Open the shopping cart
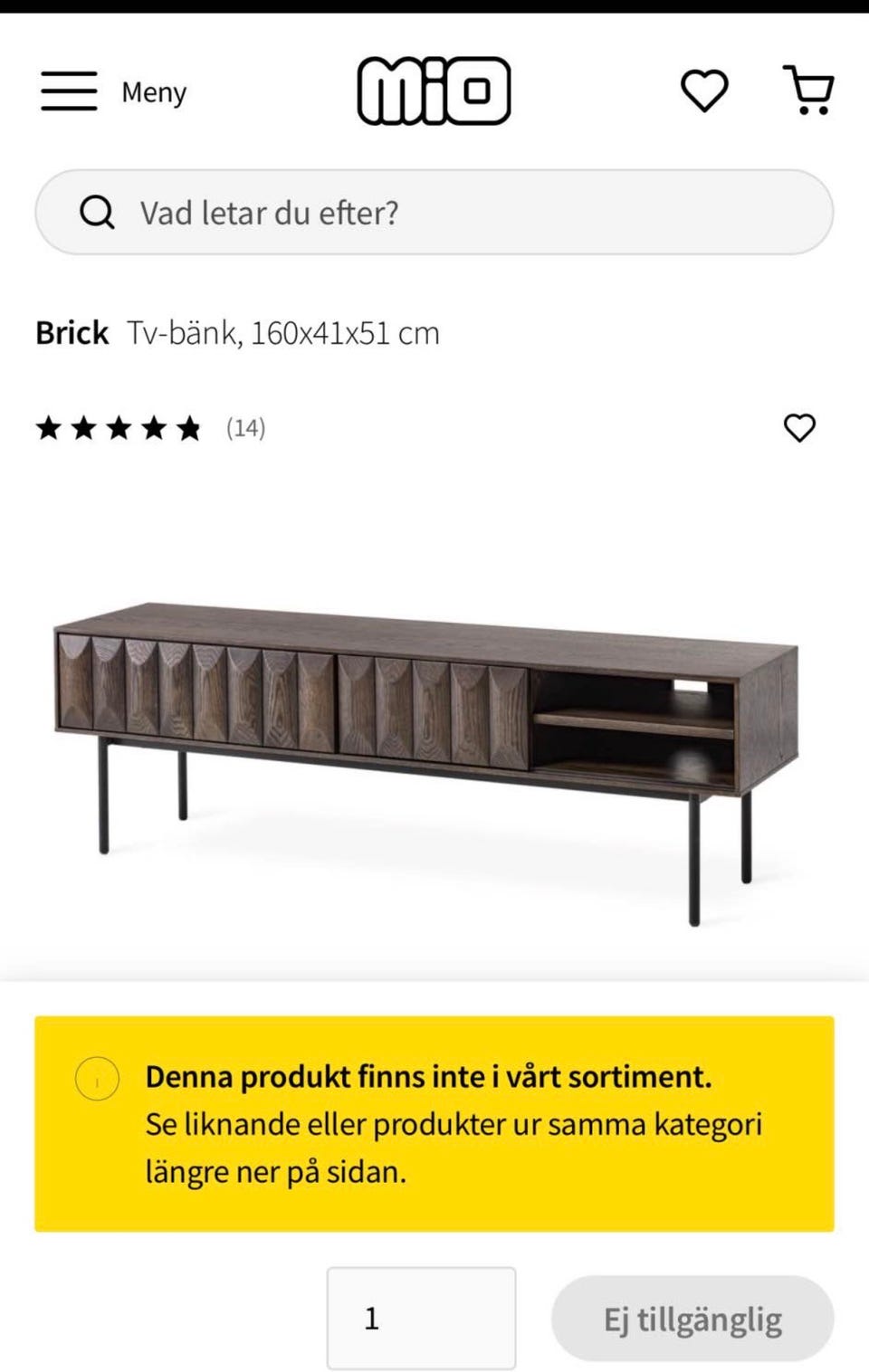The image size is (869, 1372). click(810, 91)
